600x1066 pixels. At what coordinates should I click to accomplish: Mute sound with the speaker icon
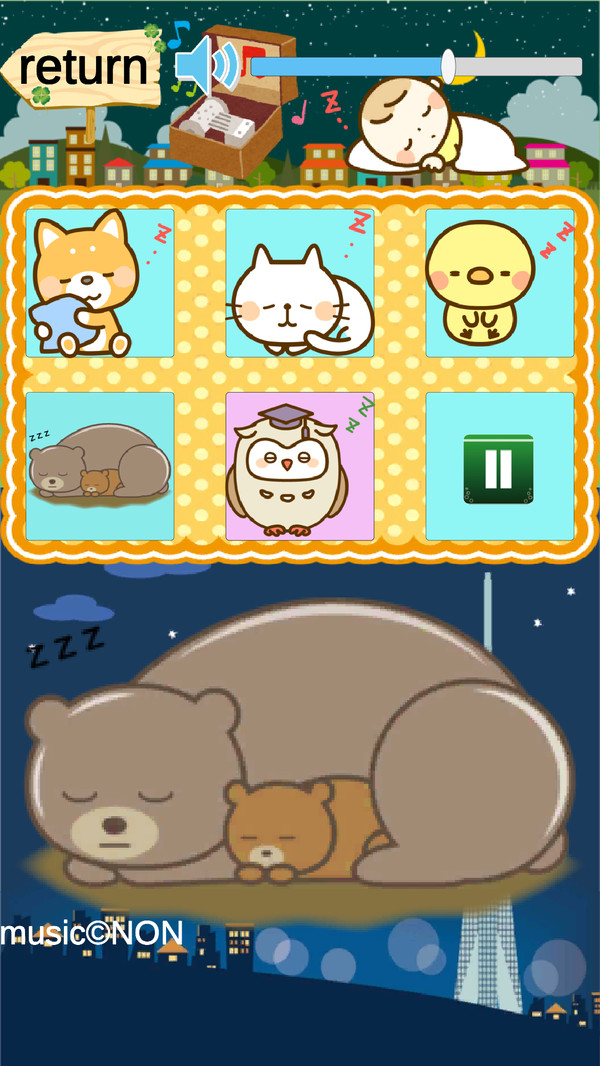pos(207,65)
